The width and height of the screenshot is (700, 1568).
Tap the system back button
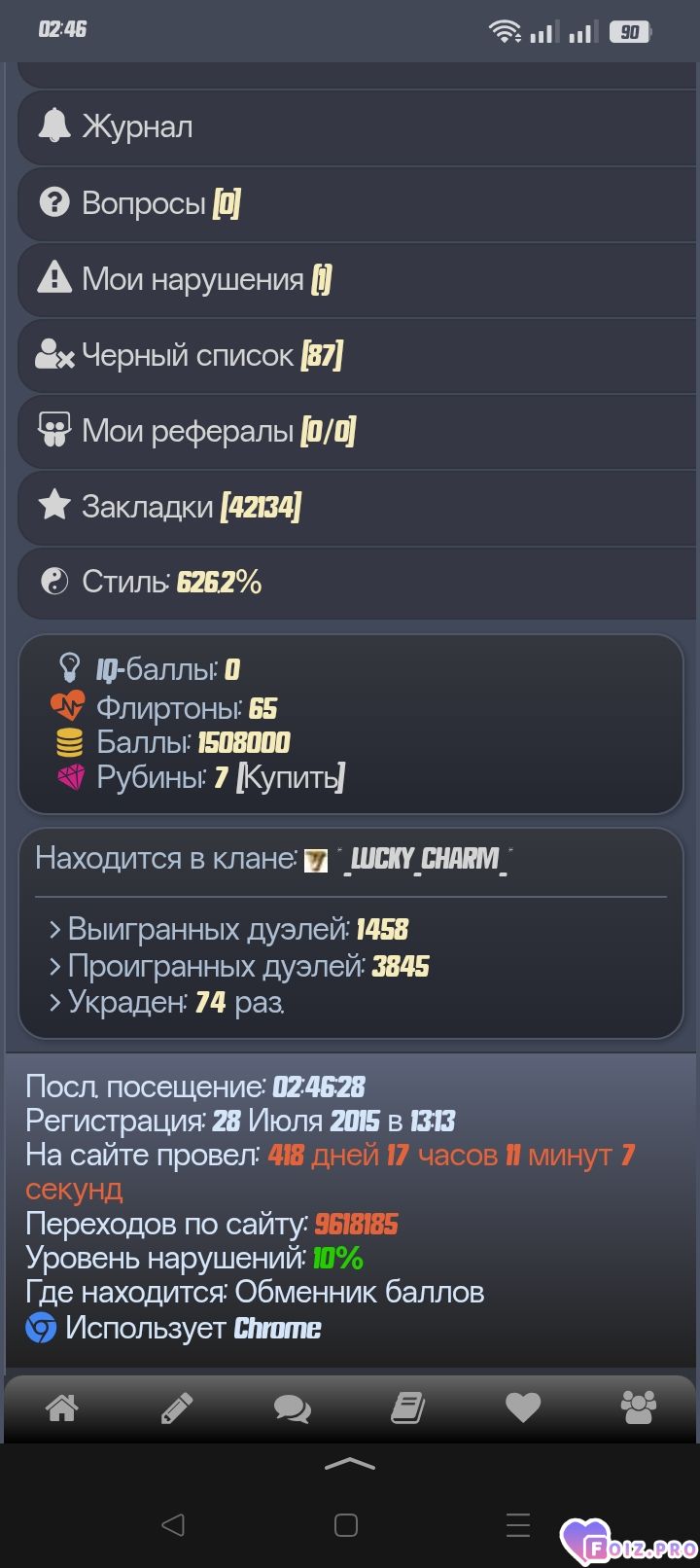pyautogui.click(x=173, y=1524)
